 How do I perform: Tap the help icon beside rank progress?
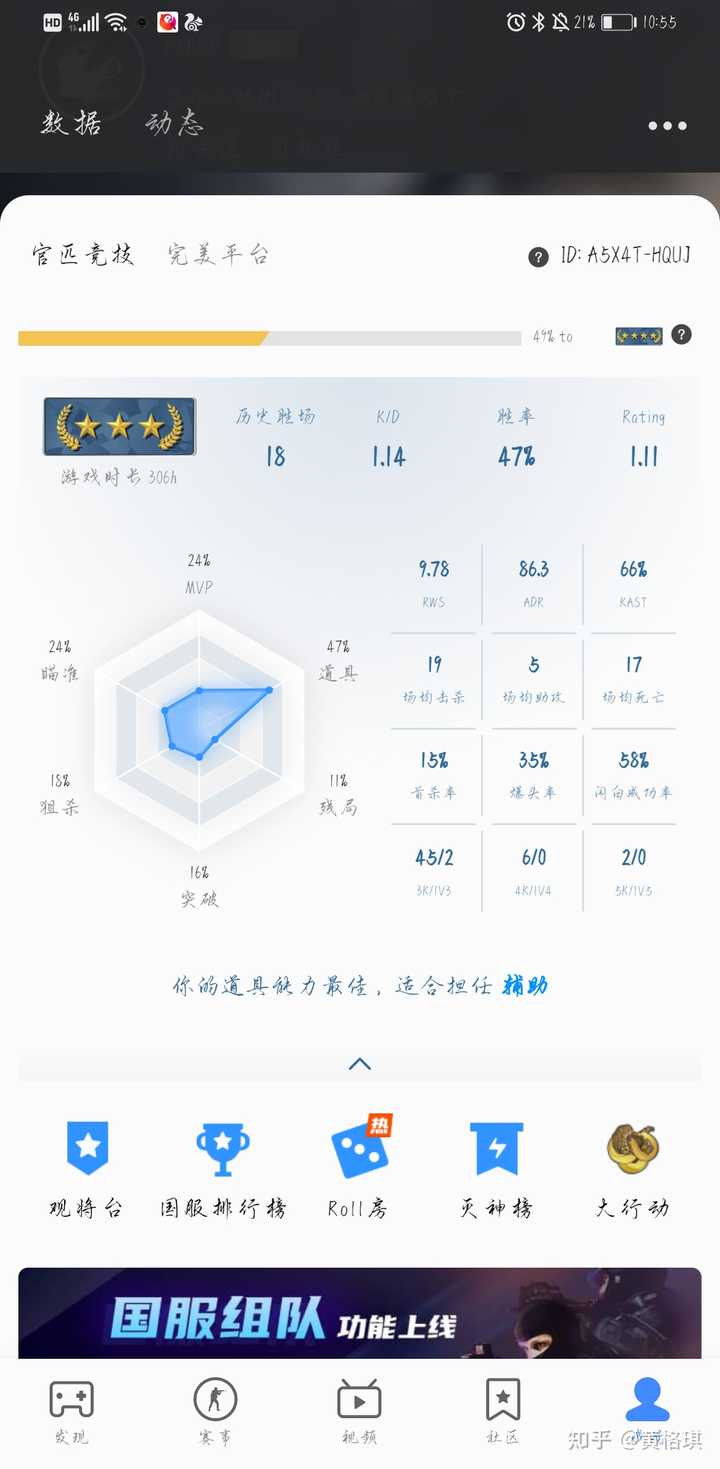click(681, 335)
